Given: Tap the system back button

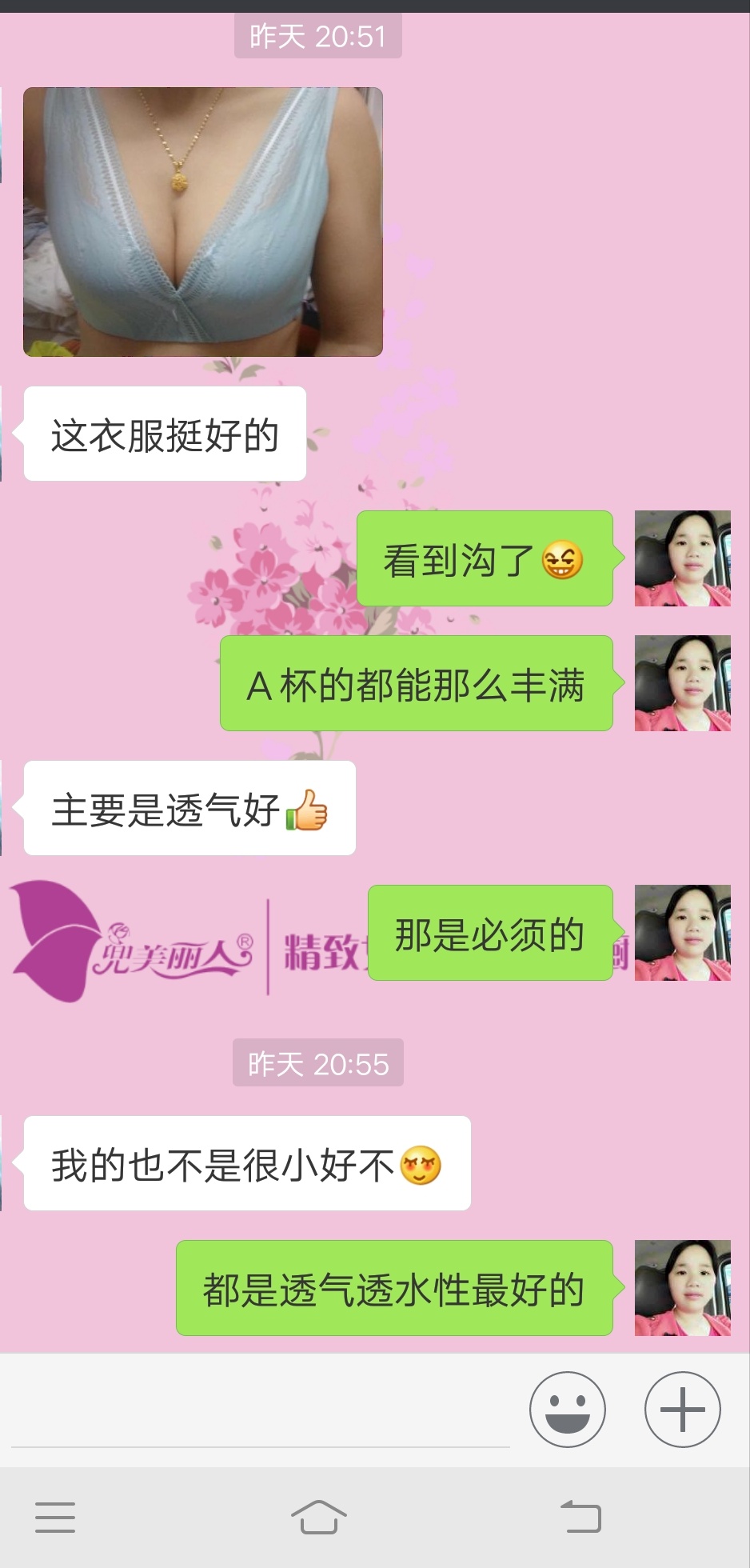Looking at the screenshot, I should (580, 1517).
